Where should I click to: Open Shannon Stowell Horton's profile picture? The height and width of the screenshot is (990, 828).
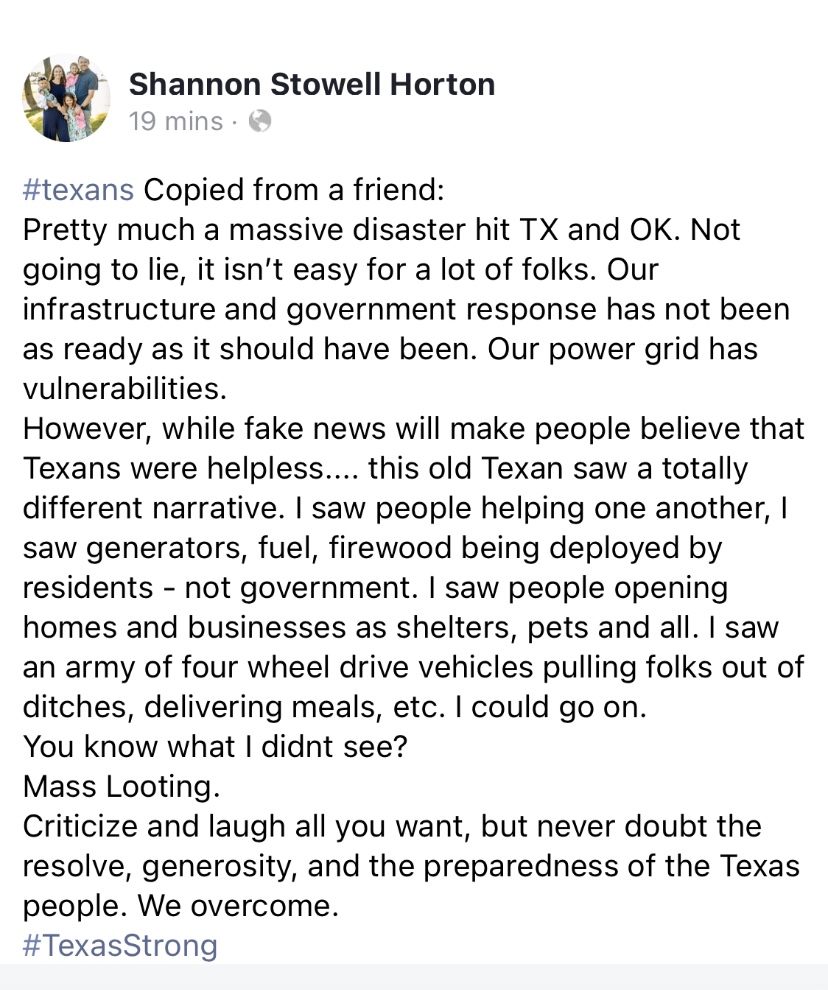pos(66,99)
